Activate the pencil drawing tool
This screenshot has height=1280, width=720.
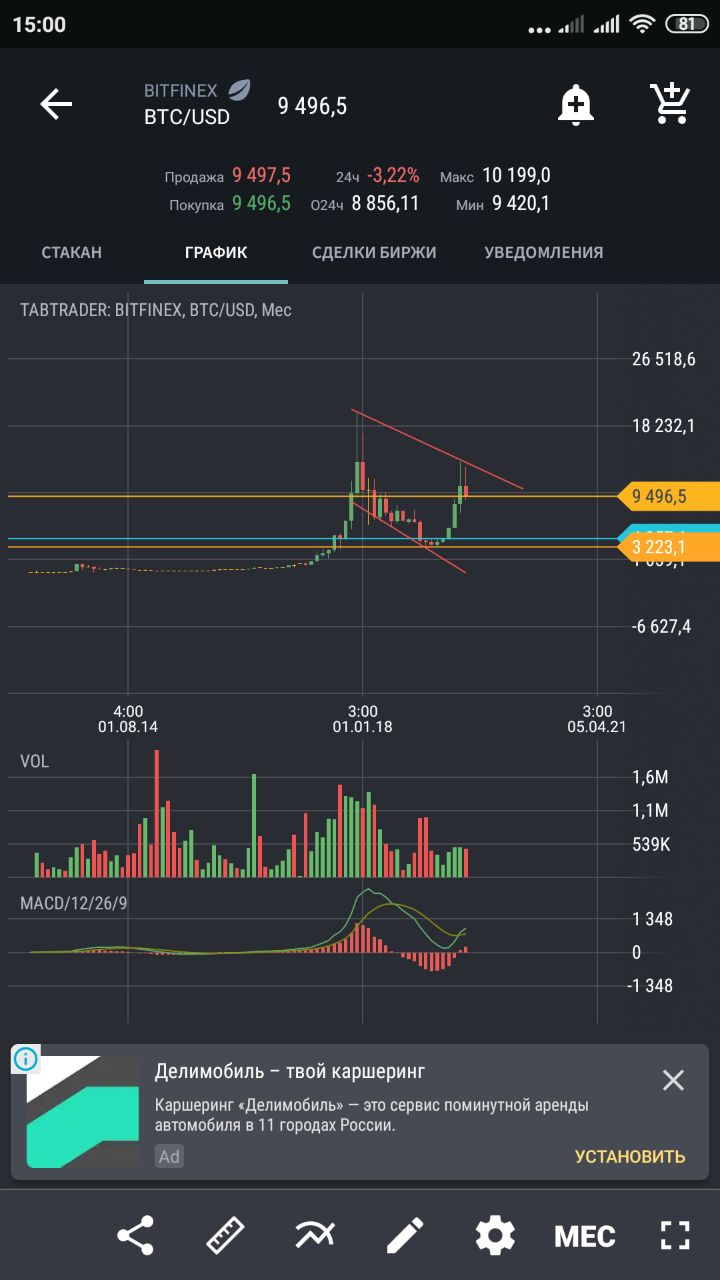[405, 1236]
